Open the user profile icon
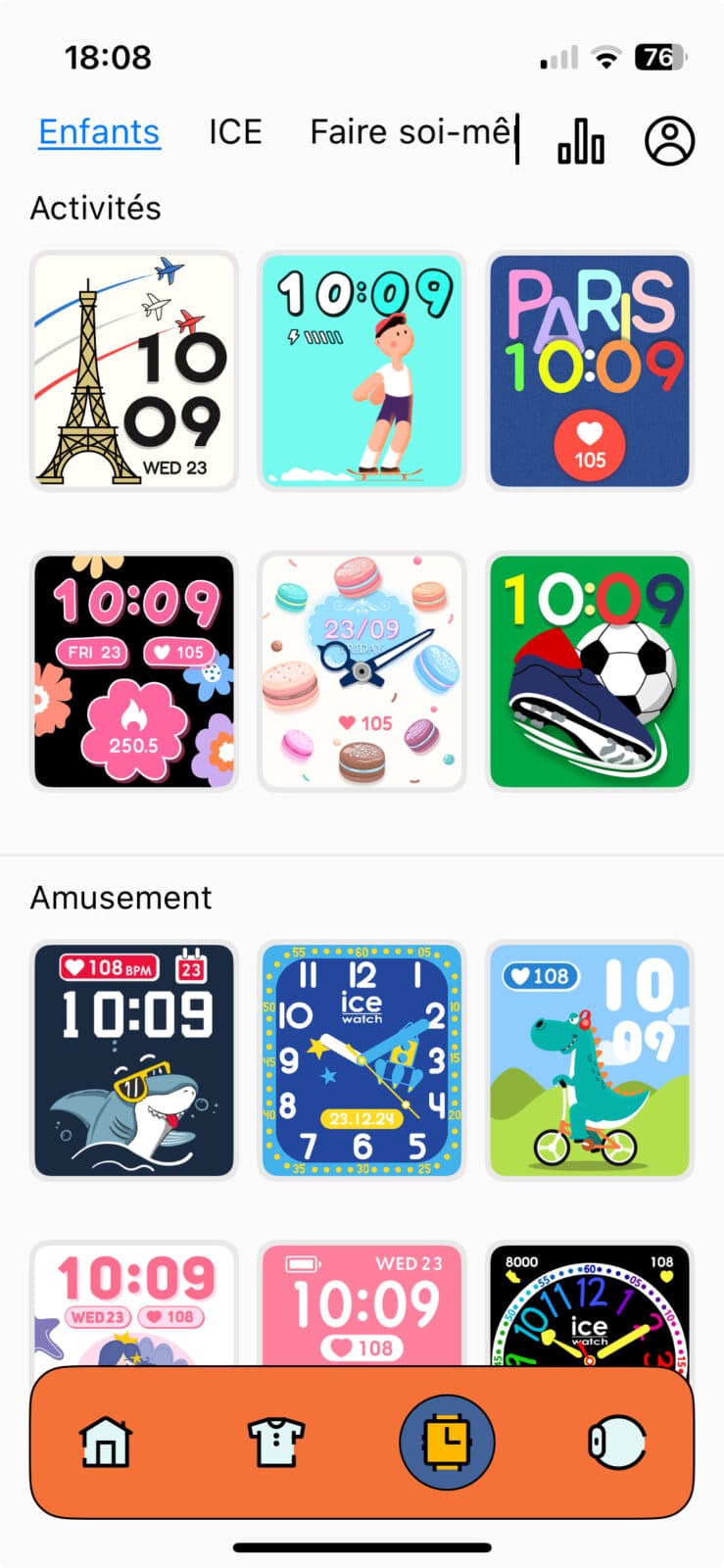 pyautogui.click(x=669, y=141)
